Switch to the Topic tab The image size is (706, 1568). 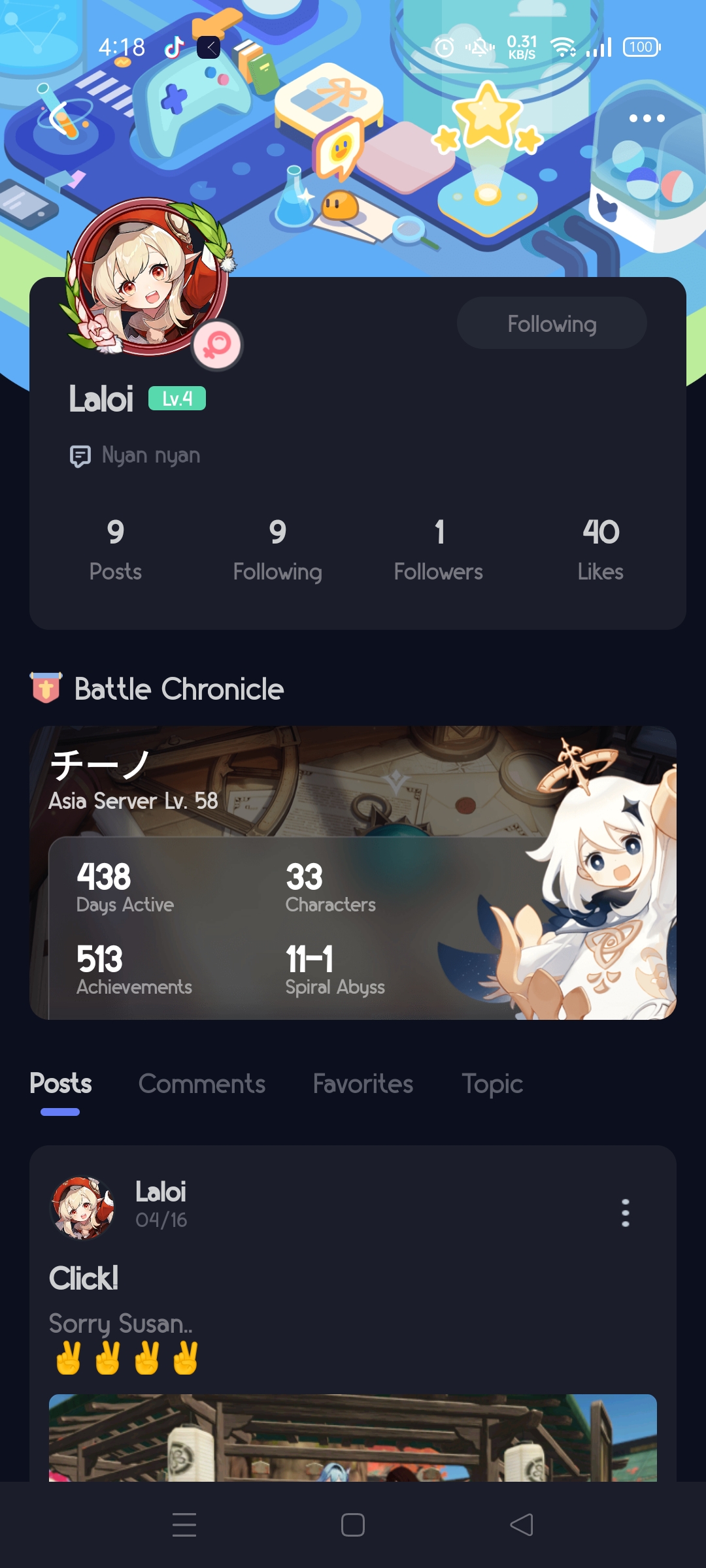[x=492, y=1084]
